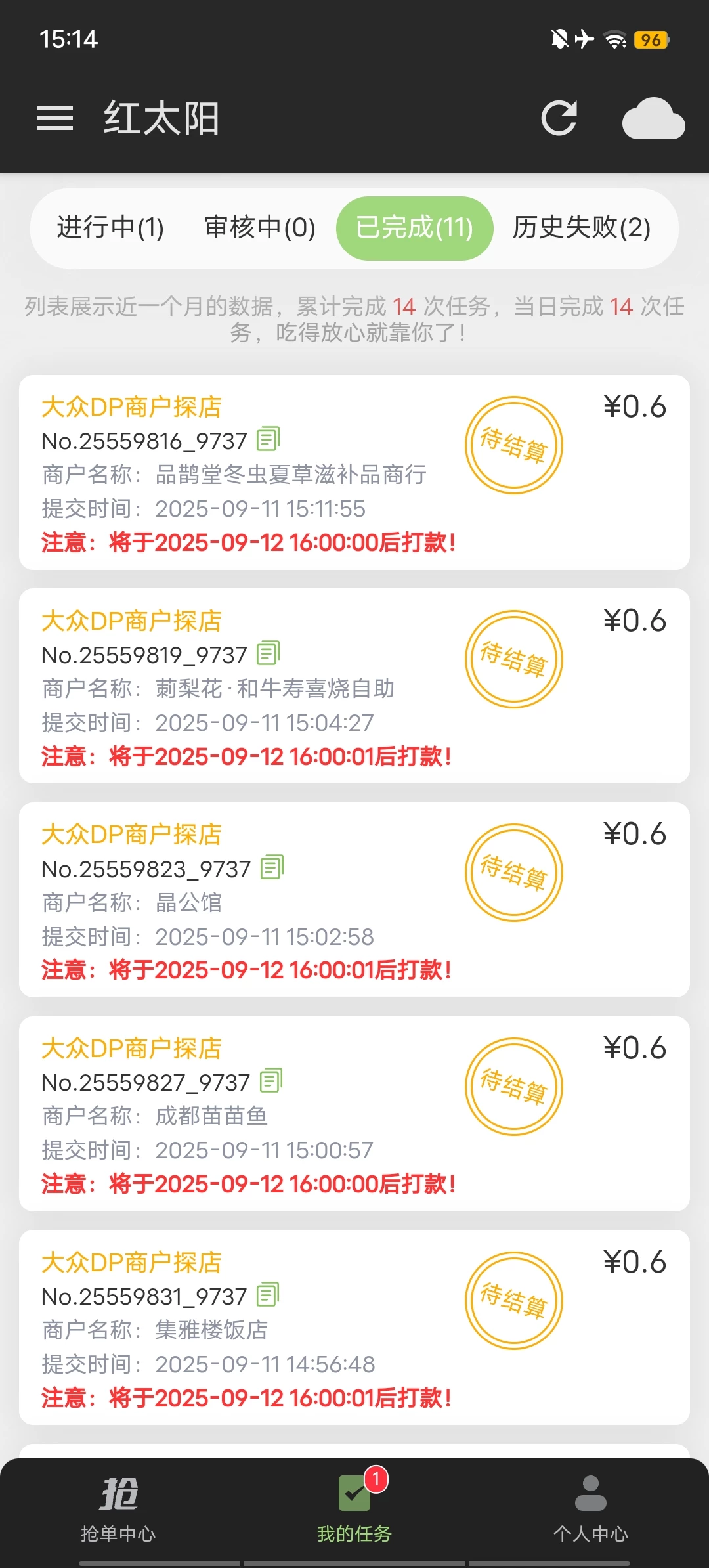Switch to the 进行中(1) tab
709x1568 pixels.
pyautogui.click(x=110, y=228)
